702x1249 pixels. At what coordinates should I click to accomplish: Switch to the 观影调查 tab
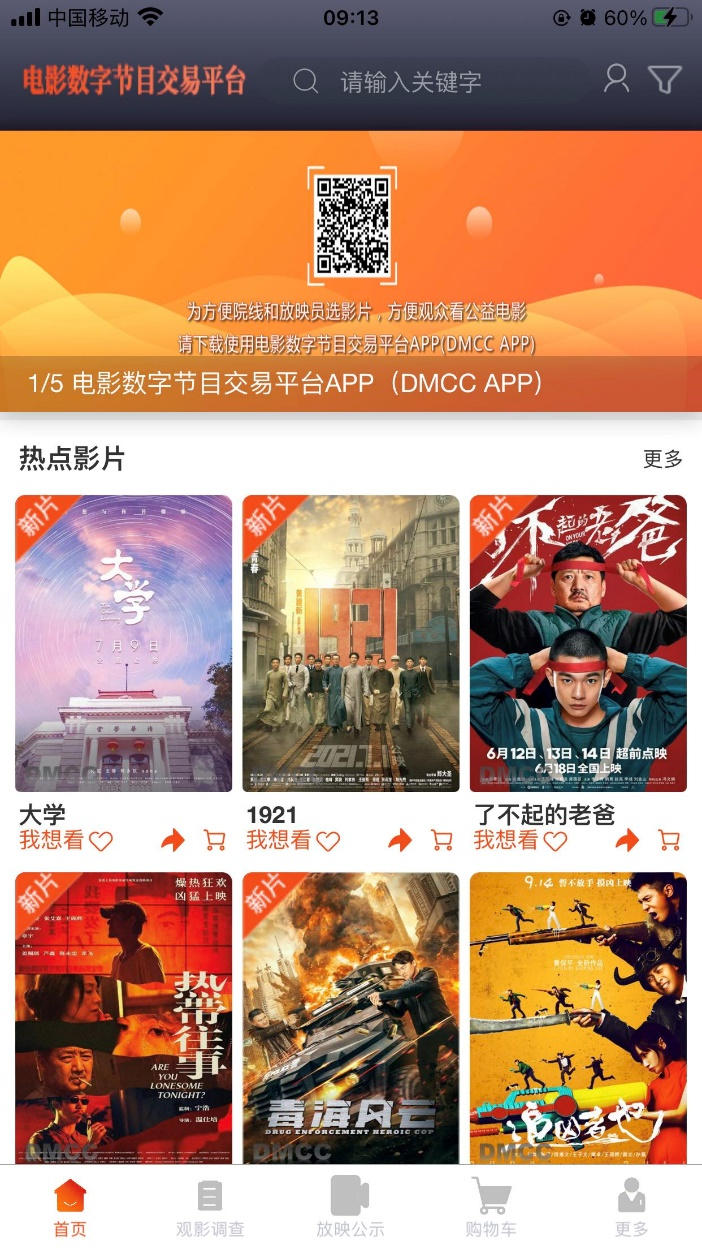210,1207
